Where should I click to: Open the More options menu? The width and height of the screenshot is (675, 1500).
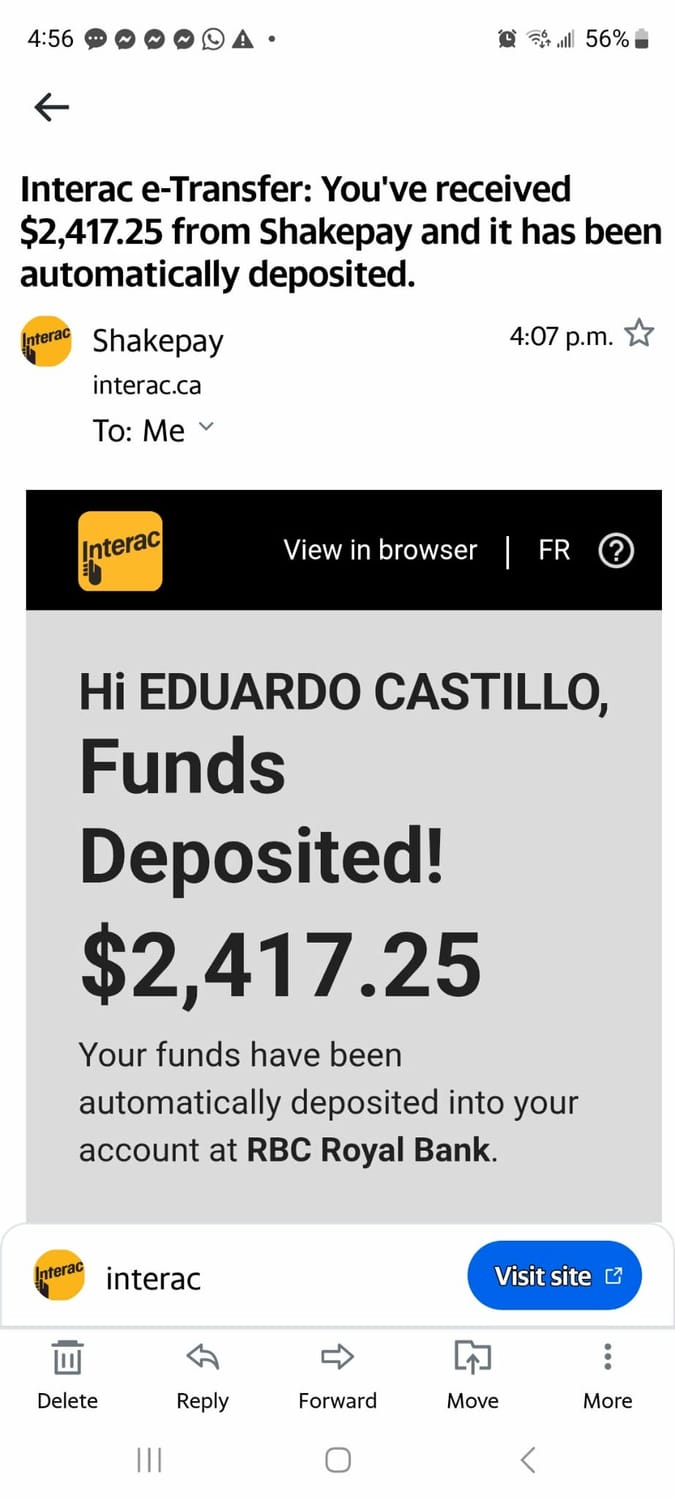[607, 1375]
